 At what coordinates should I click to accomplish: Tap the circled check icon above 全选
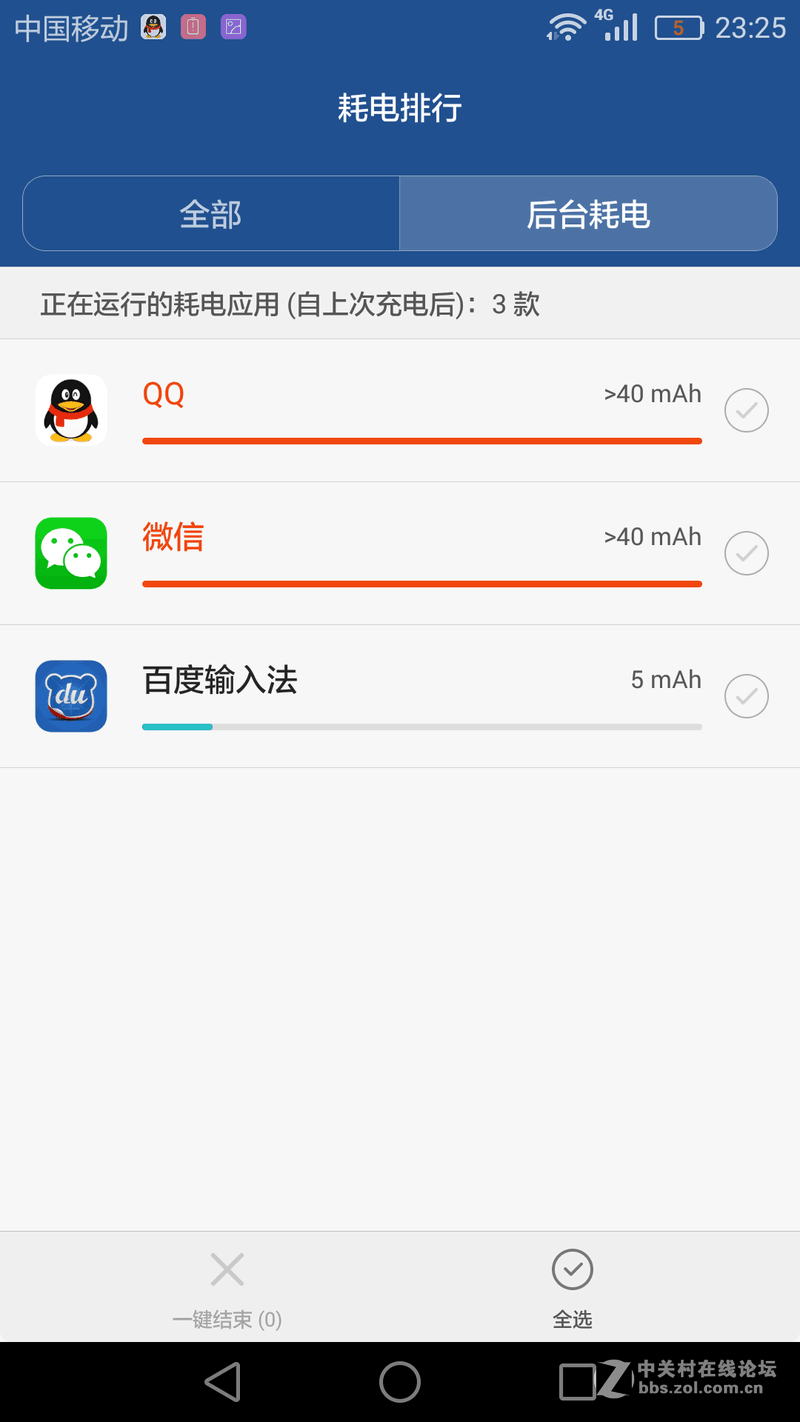click(x=572, y=1267)
